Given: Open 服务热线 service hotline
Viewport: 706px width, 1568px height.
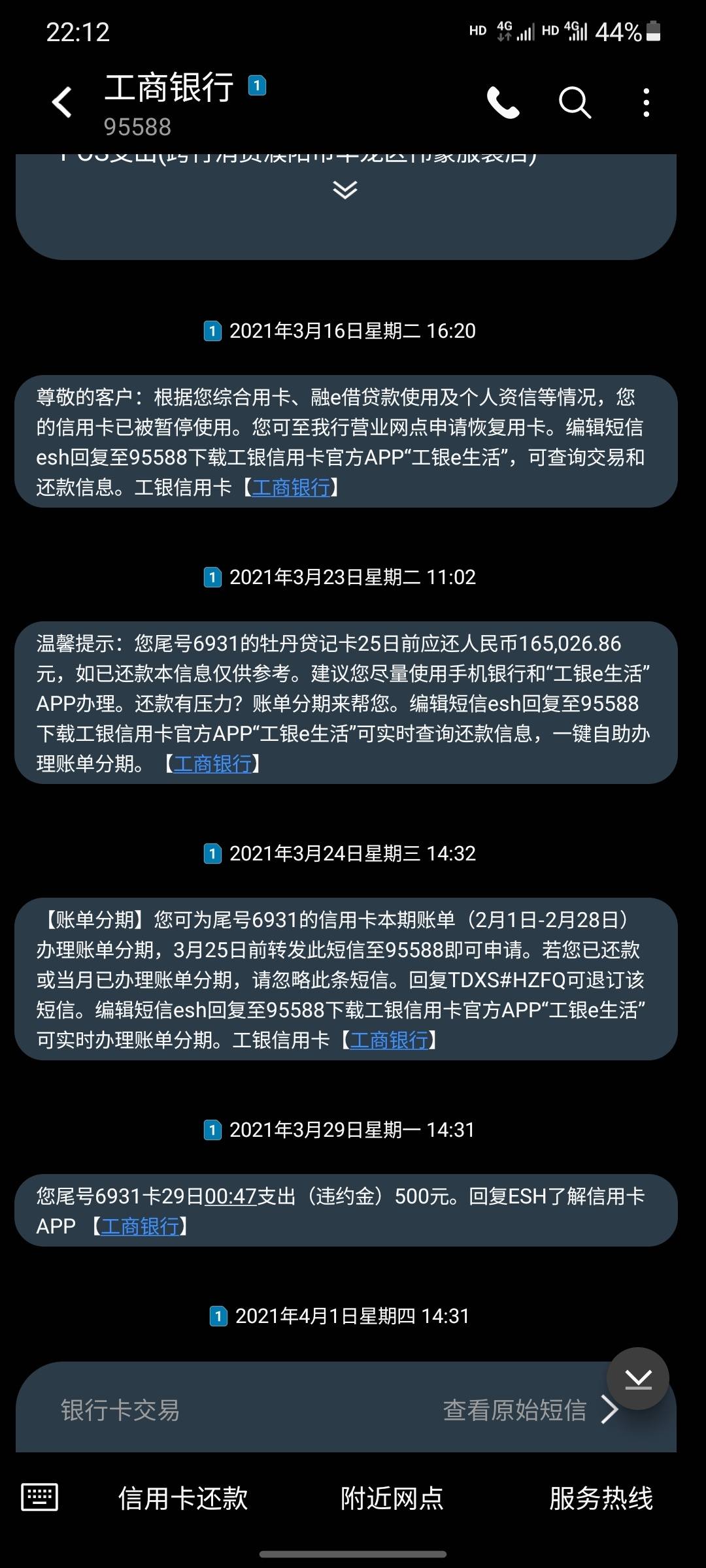Looking at the screenshot, I should point(601,1498).
